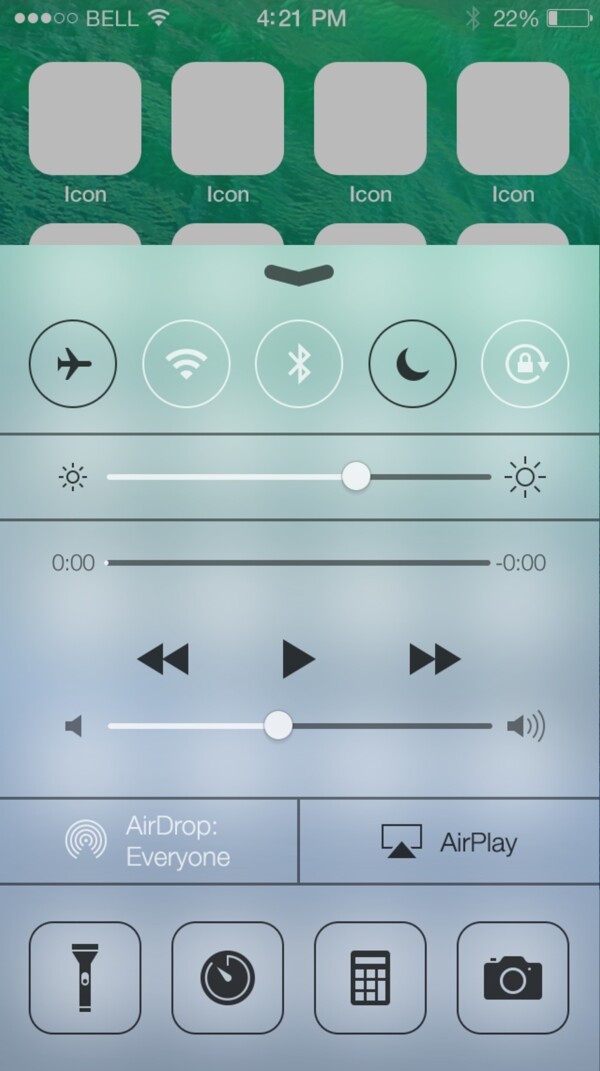The image size is (600, 1071).
Task: Toggle Wi-Fi in Control Center
Action: pyautogui.click(x=186, y=364)
